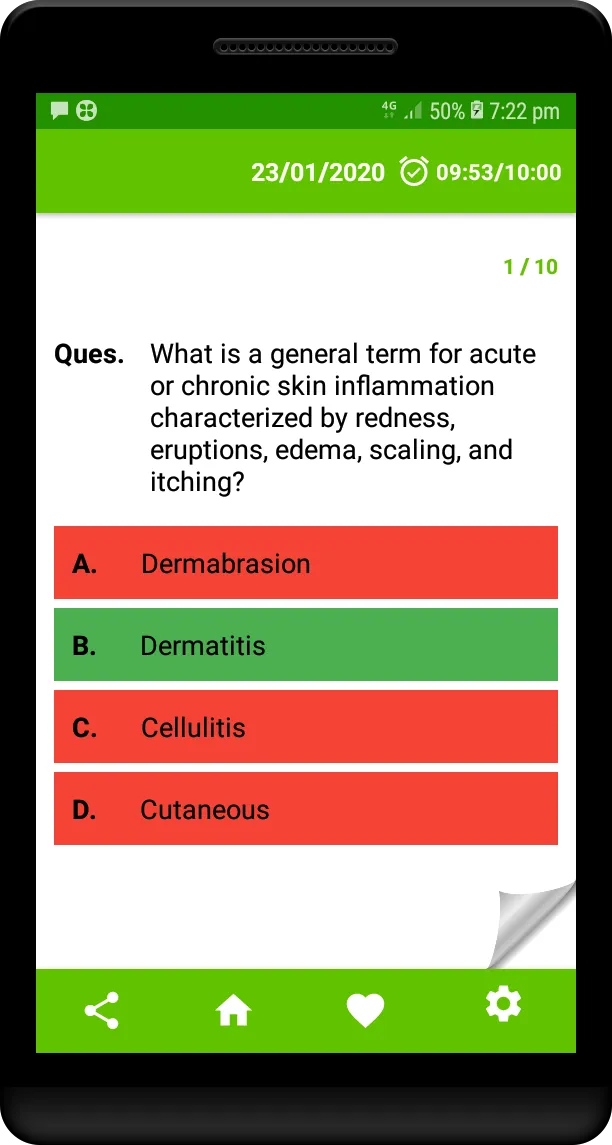Share this quiz question

[102, 1011]
